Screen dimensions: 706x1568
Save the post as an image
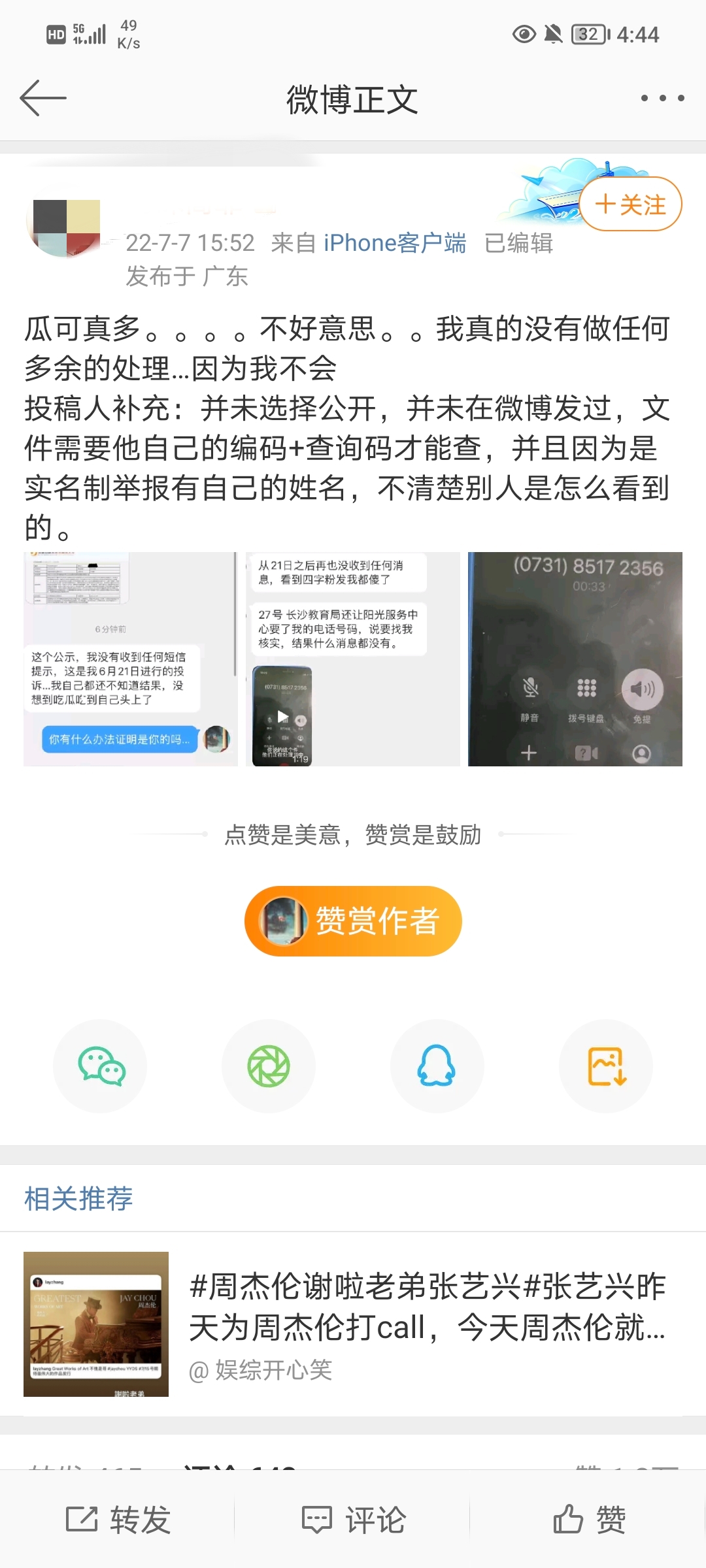[606, 1066]
